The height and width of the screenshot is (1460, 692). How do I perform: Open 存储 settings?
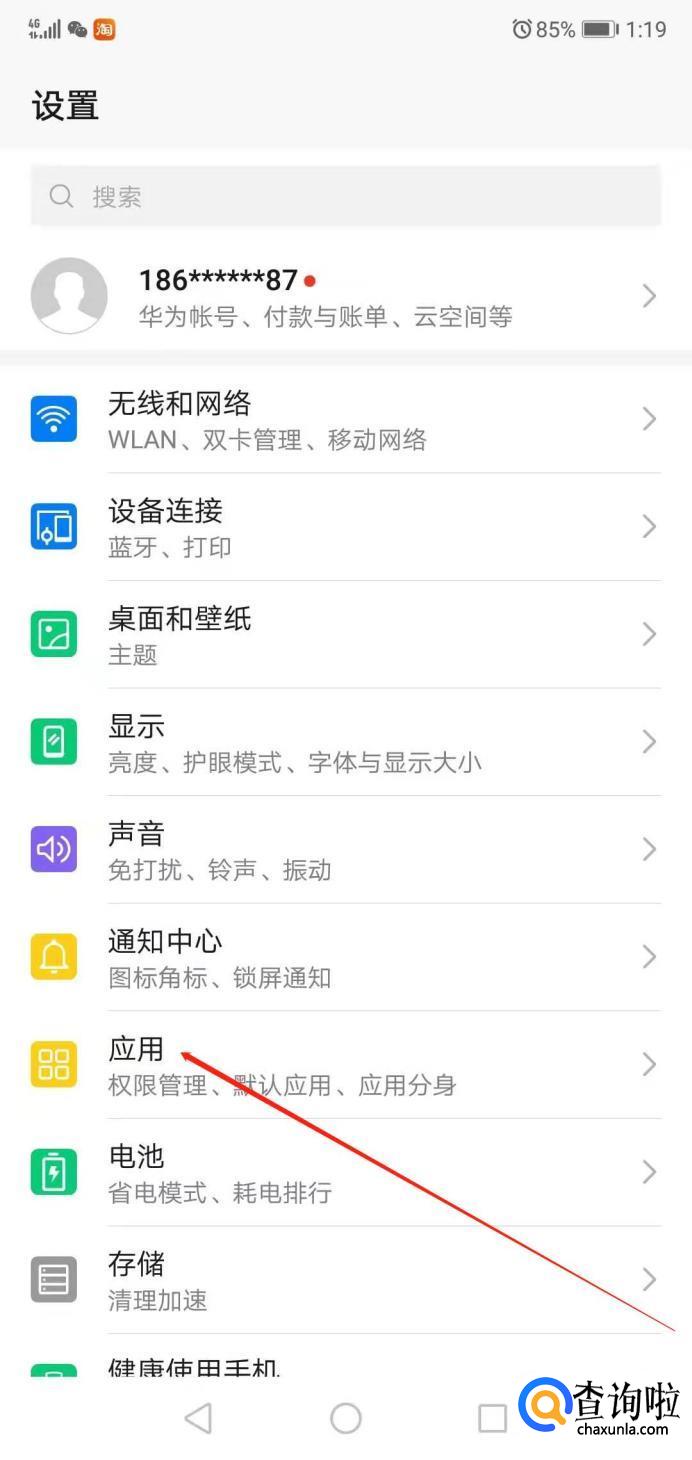pos(345,1280)
